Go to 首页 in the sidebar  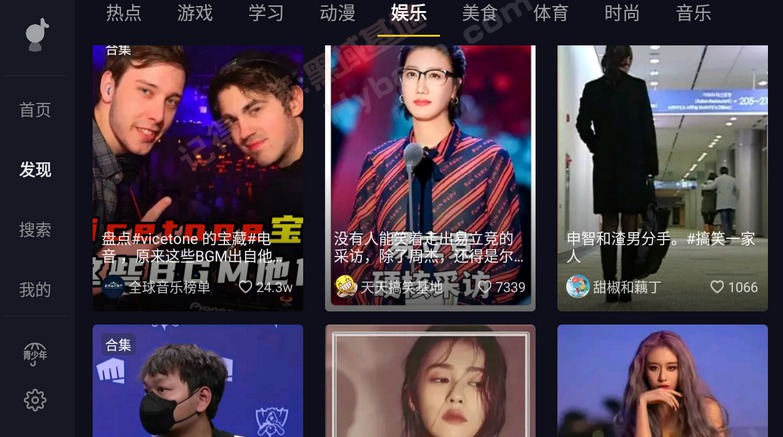(35, 110)
